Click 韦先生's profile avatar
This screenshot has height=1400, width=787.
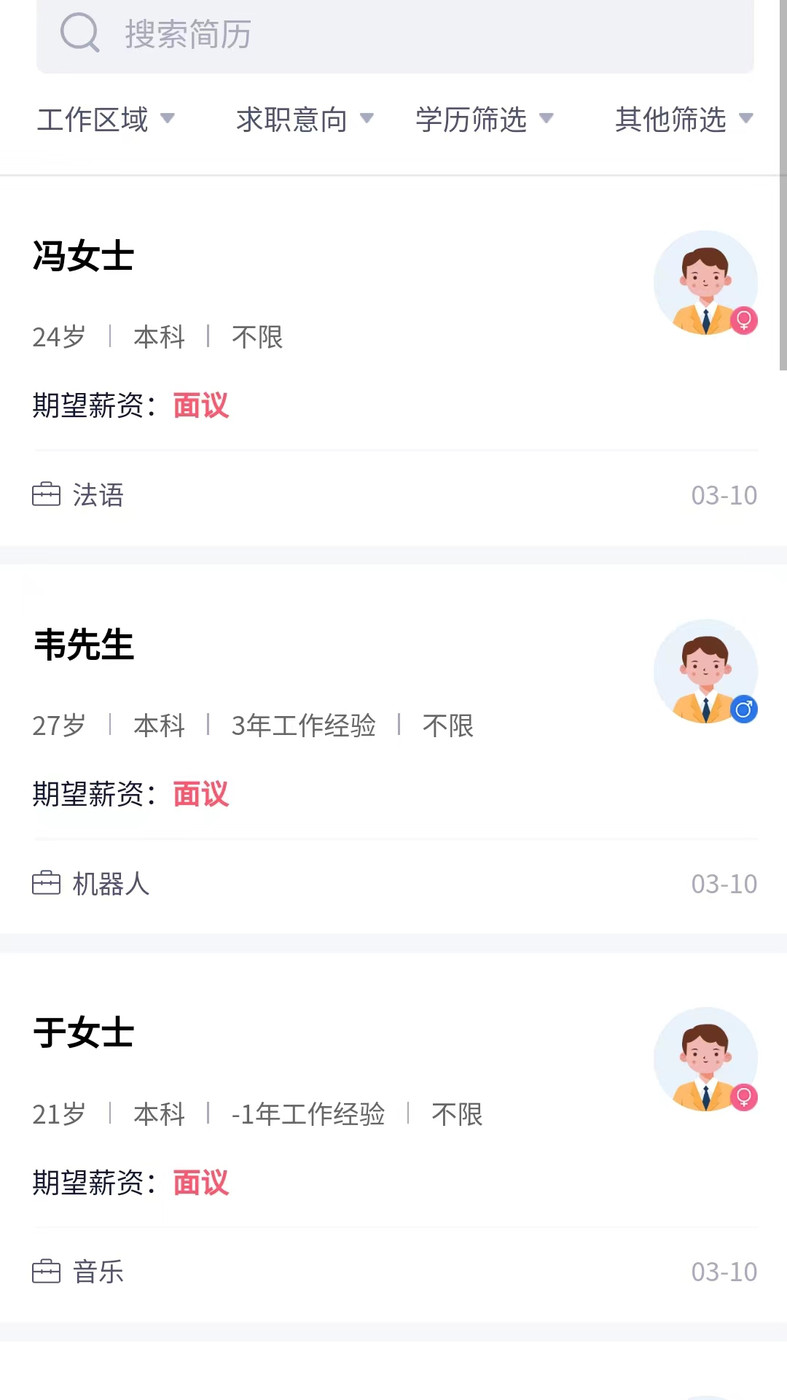[706, 671]
